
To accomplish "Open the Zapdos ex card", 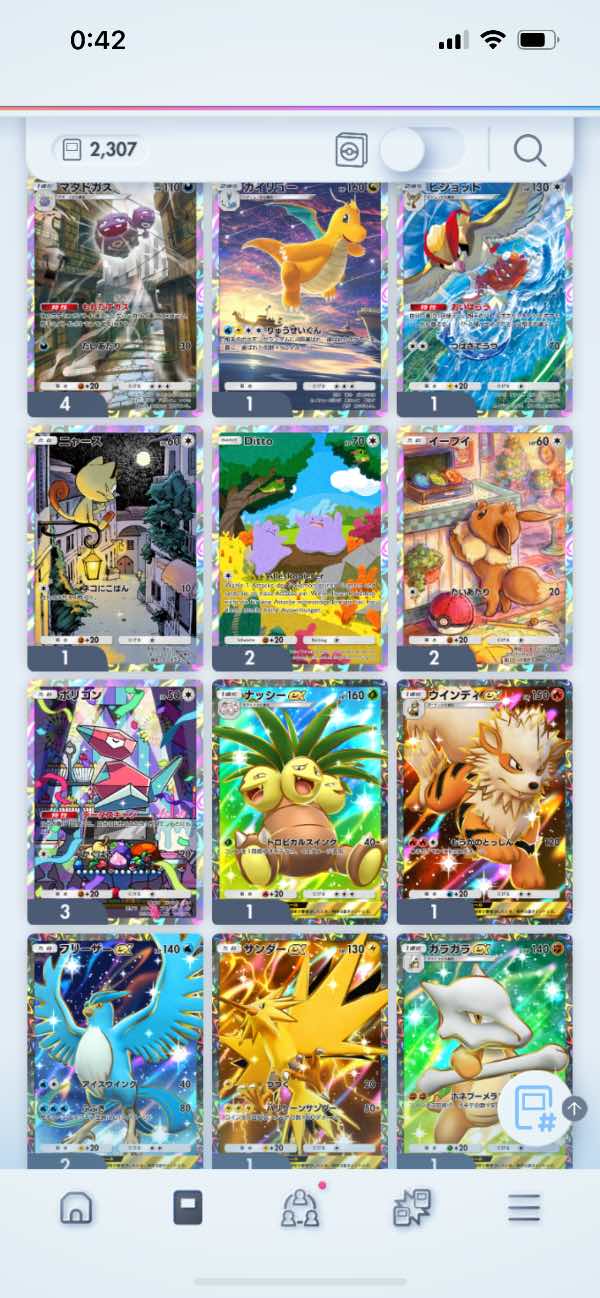I will coord(299,1045).
